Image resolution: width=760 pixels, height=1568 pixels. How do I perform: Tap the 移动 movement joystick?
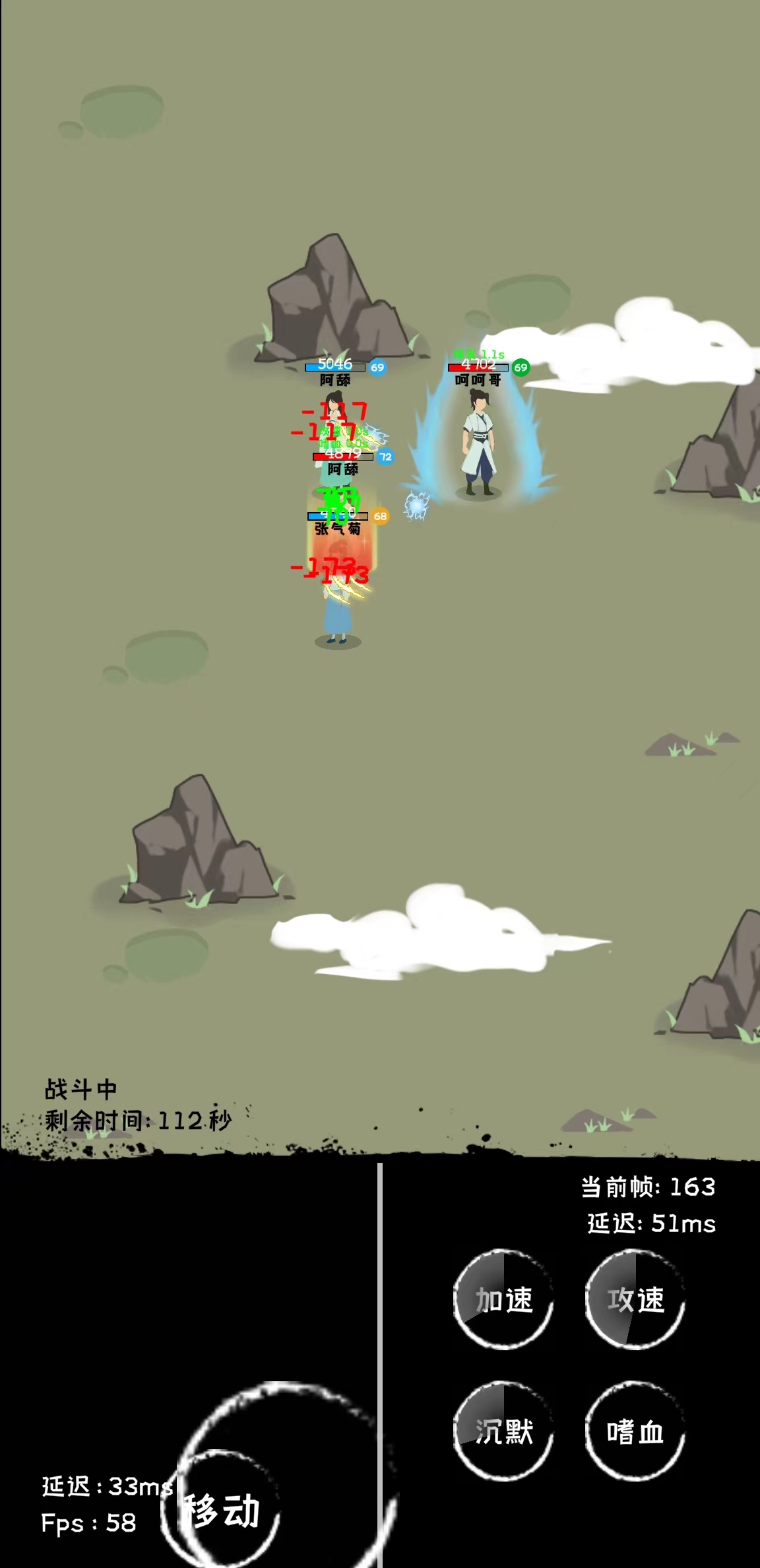point(222,1510)
